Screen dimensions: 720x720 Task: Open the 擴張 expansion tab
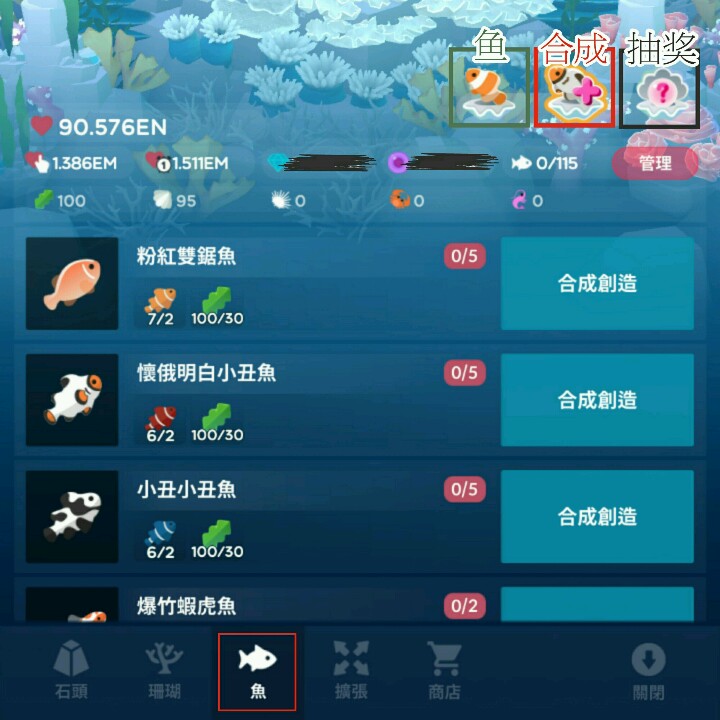tap(351, 670)
